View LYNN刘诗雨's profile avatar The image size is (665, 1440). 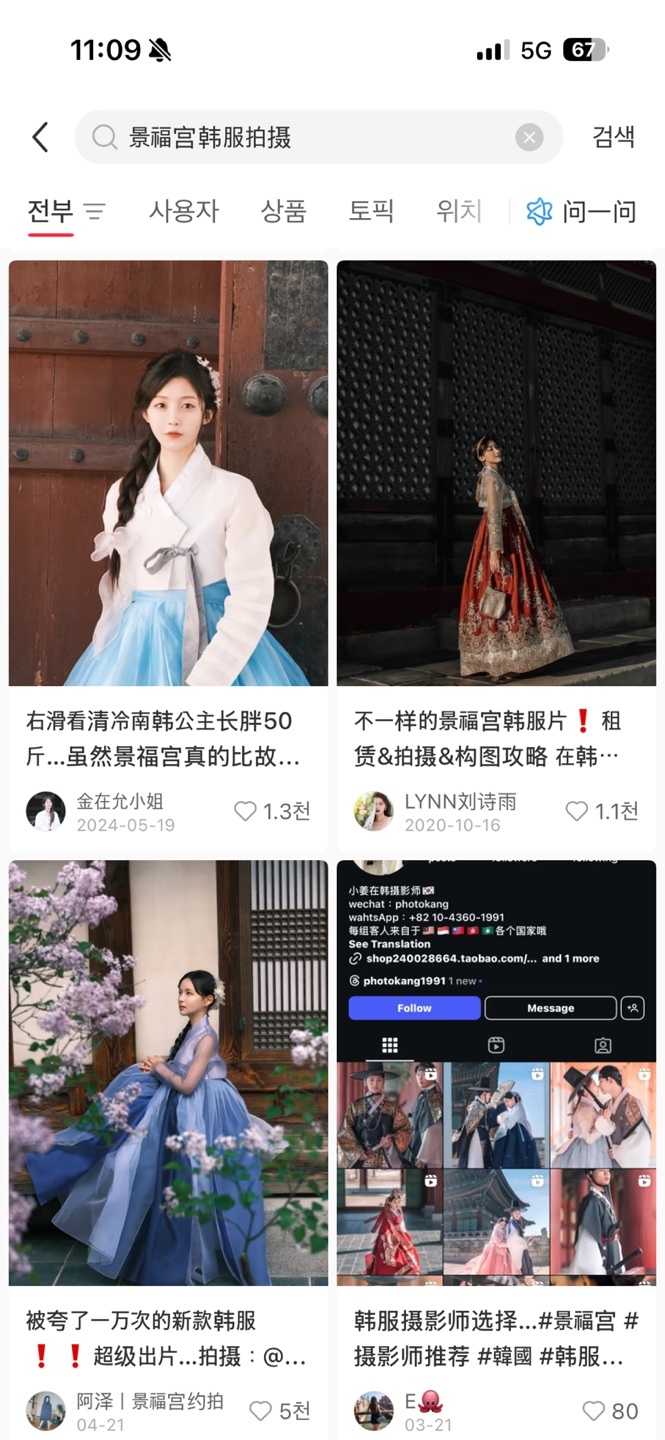[374, 811]
